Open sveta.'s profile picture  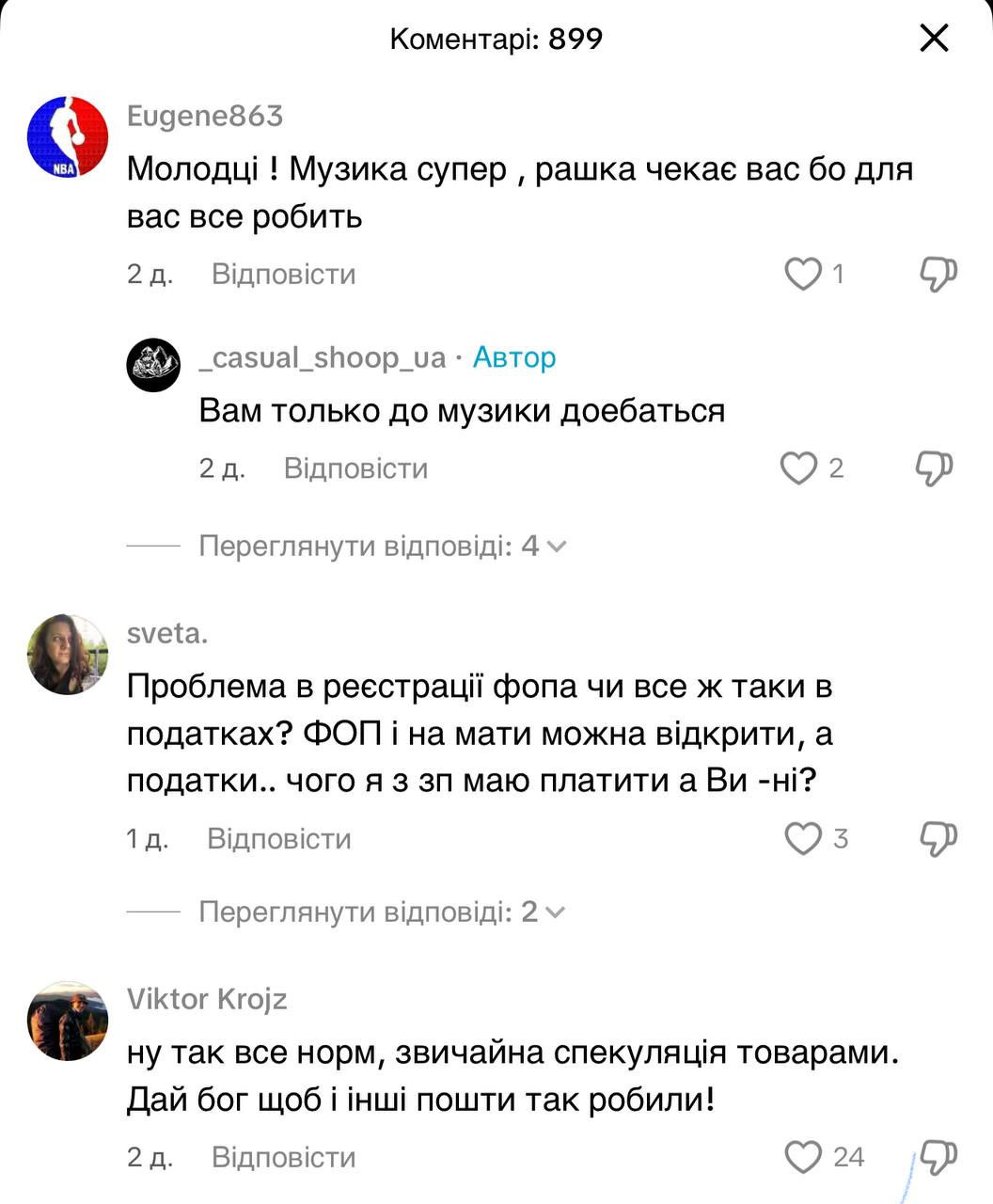tap(67, 655)
